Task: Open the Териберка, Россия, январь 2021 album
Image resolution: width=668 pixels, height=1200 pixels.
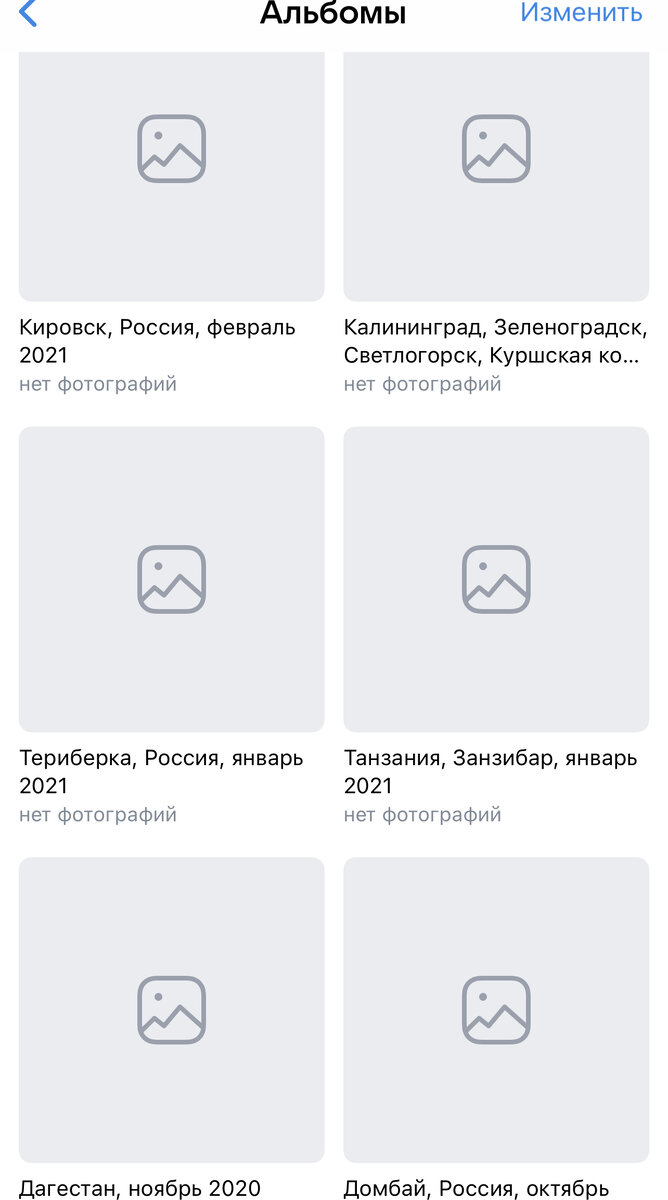Action: tap(171, 579)
